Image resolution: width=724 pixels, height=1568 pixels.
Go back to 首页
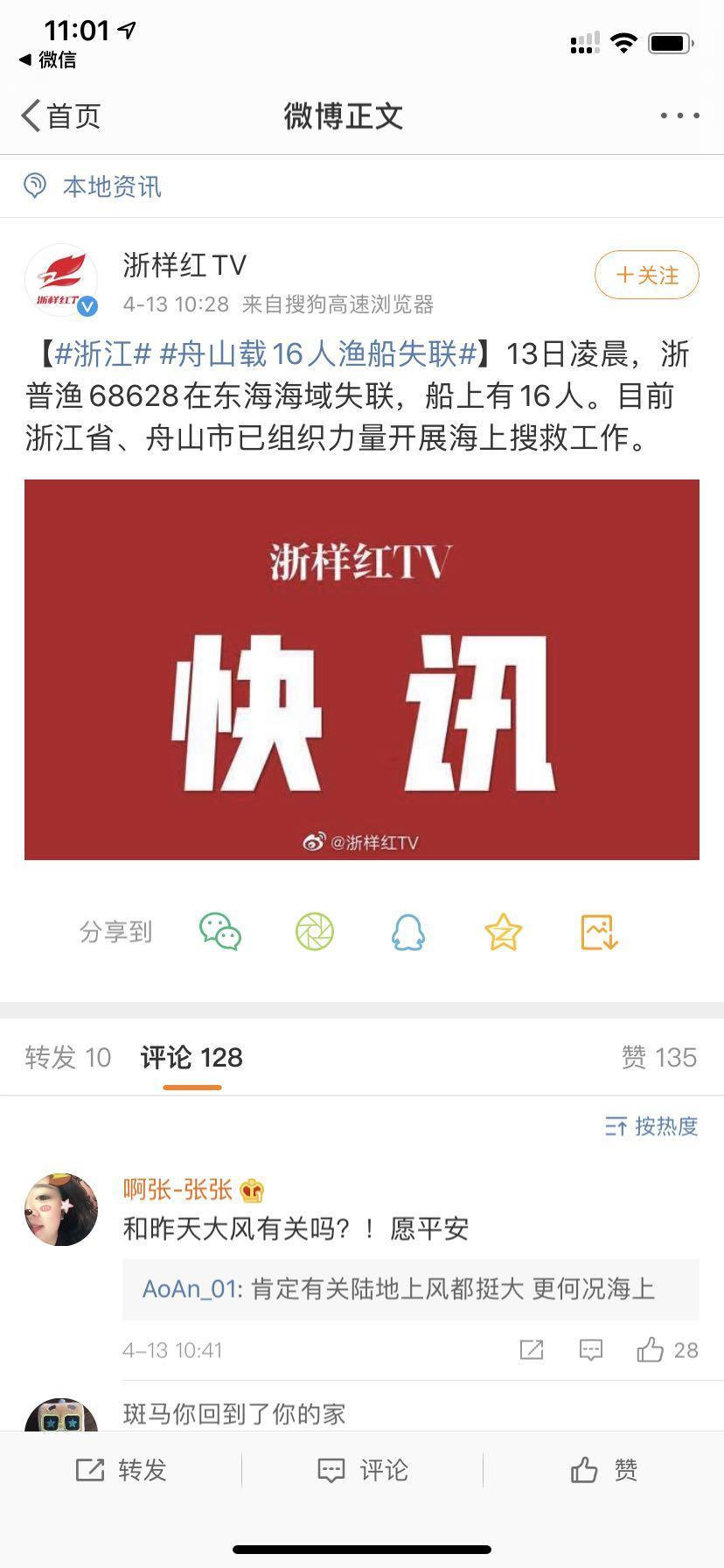coord(61,115)
